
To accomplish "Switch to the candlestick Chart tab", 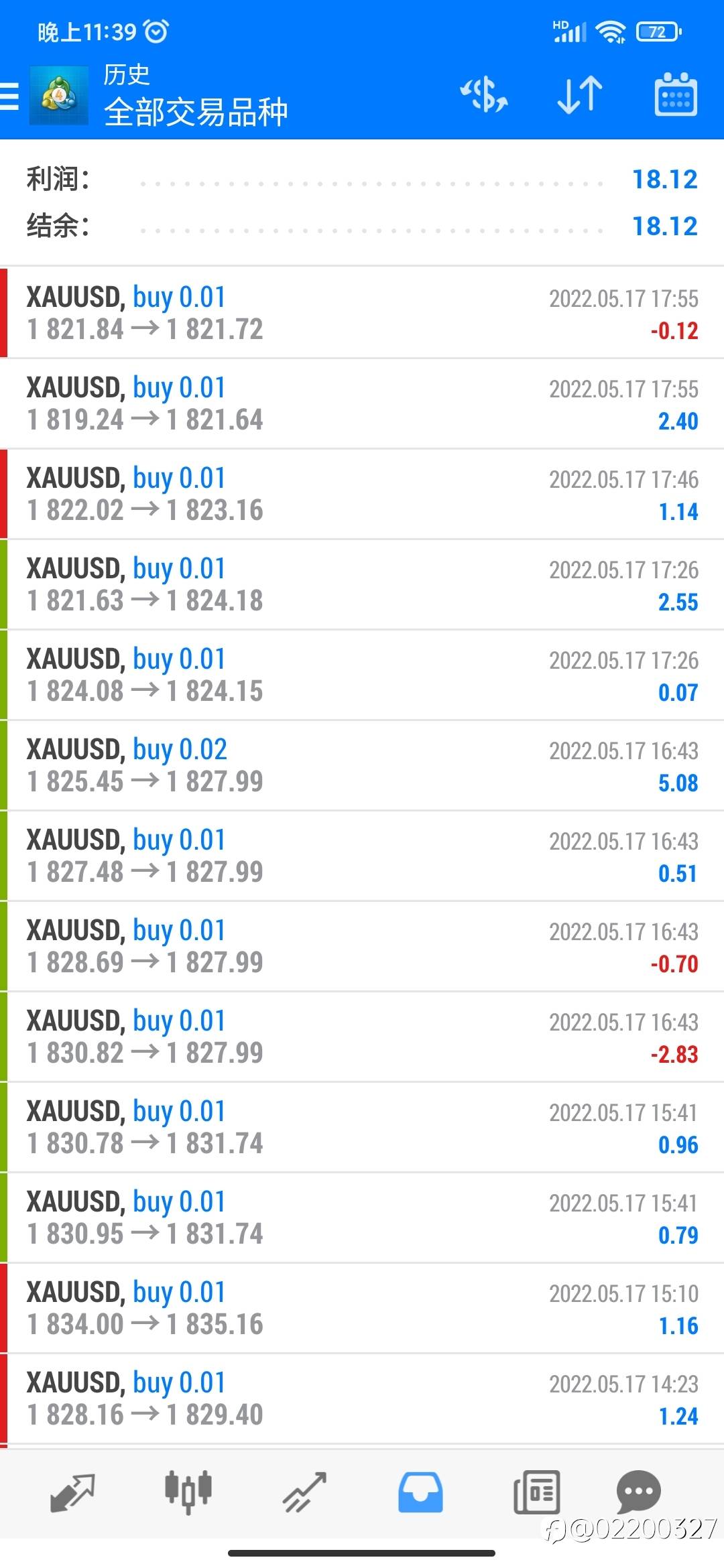I will 188,1493.
